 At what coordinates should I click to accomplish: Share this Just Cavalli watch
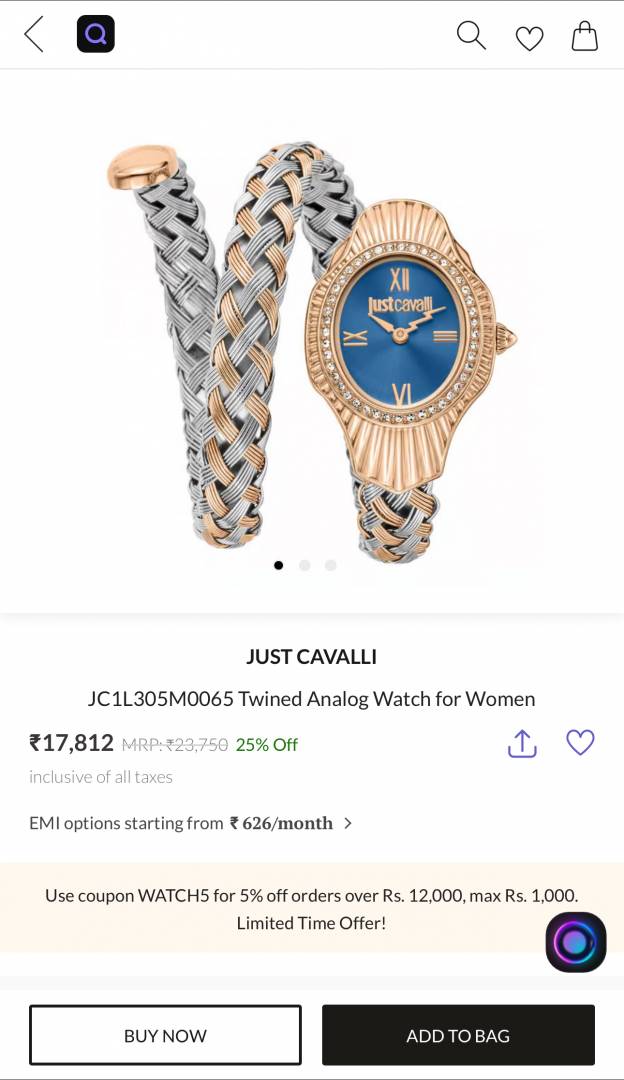click(522, 743)
